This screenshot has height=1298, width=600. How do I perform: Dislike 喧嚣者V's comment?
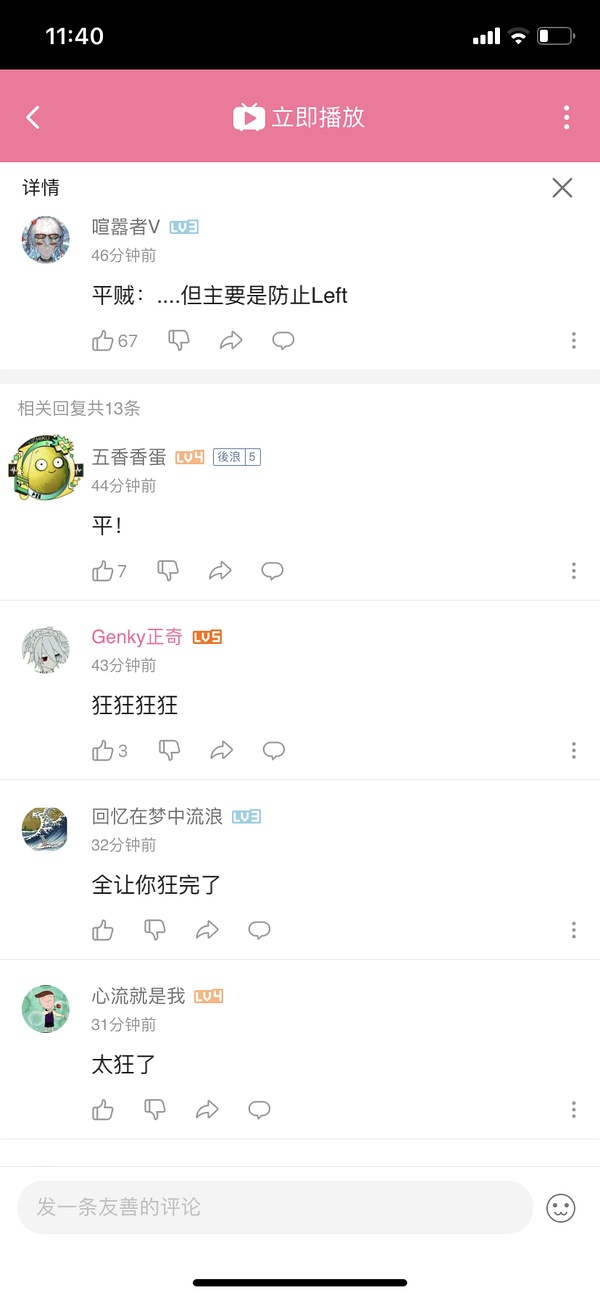pyautogui.click(x=179, y=341)
